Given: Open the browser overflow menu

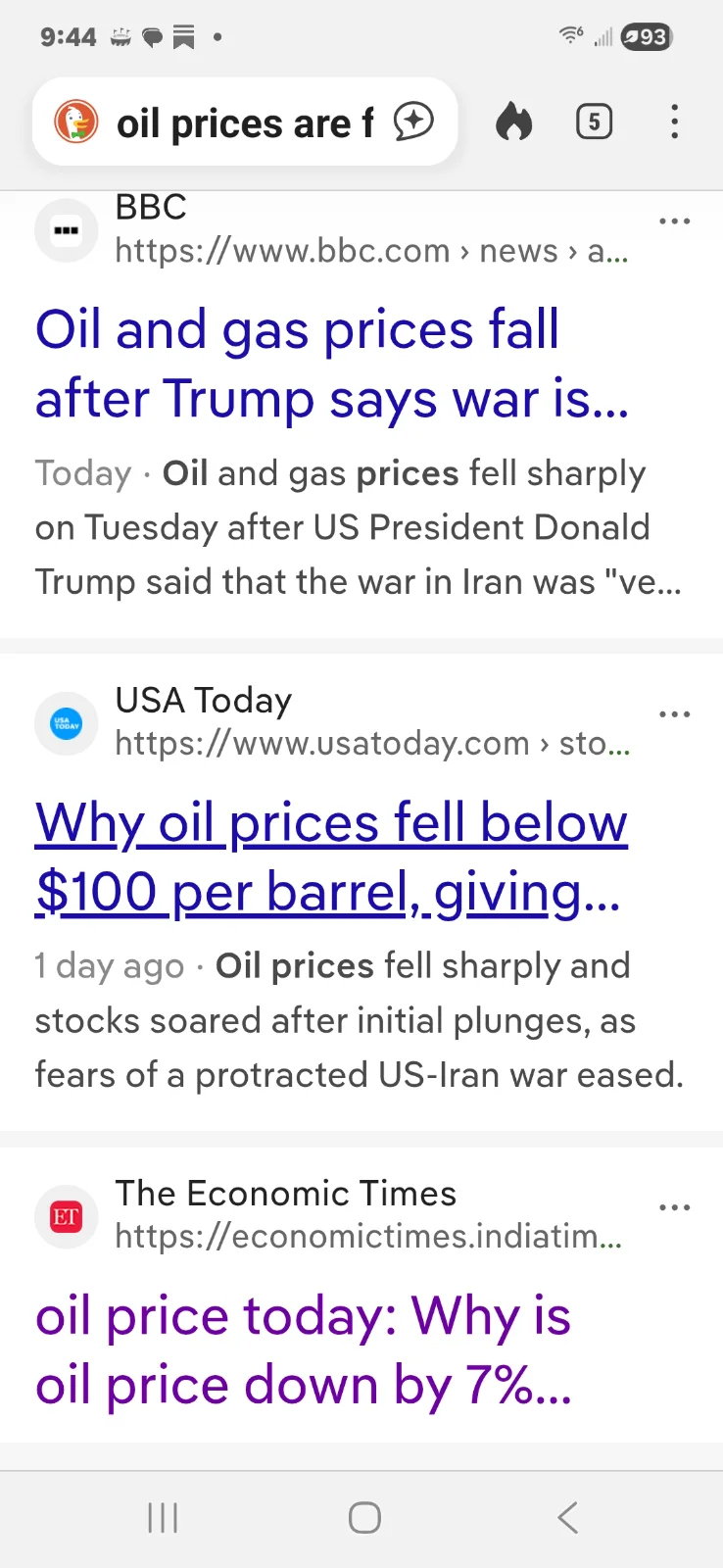Looking at the screenshot, I should (674, 122).
